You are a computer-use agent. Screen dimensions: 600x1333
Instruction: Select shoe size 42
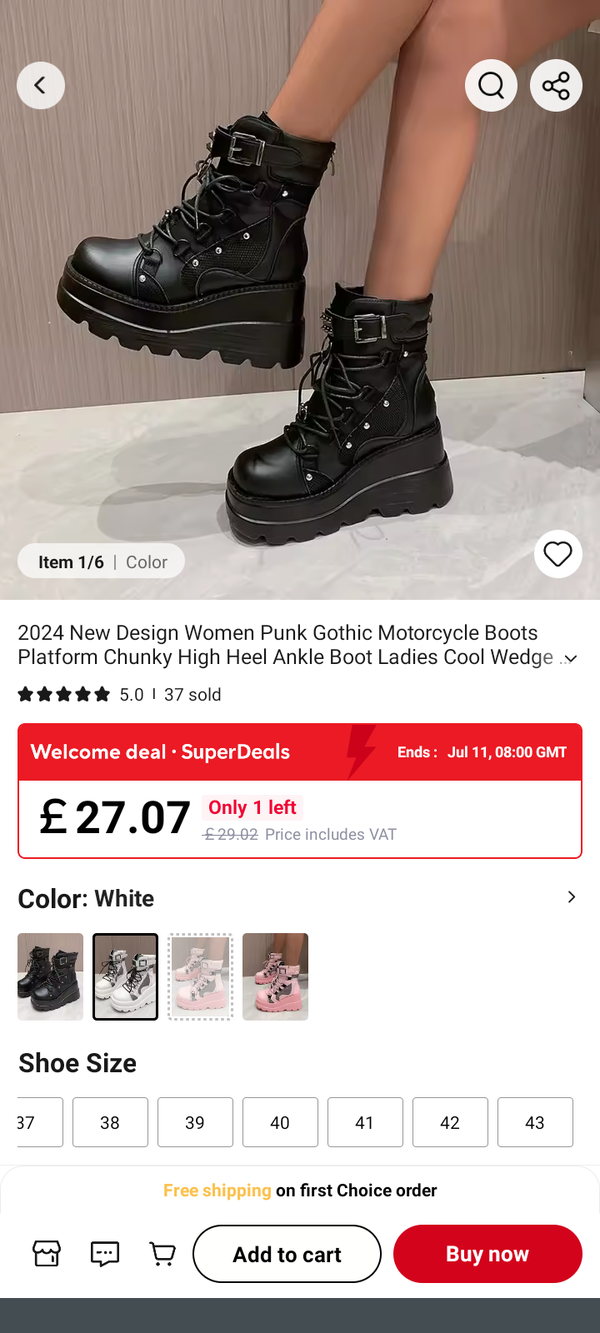click(x=450, y=1122)
